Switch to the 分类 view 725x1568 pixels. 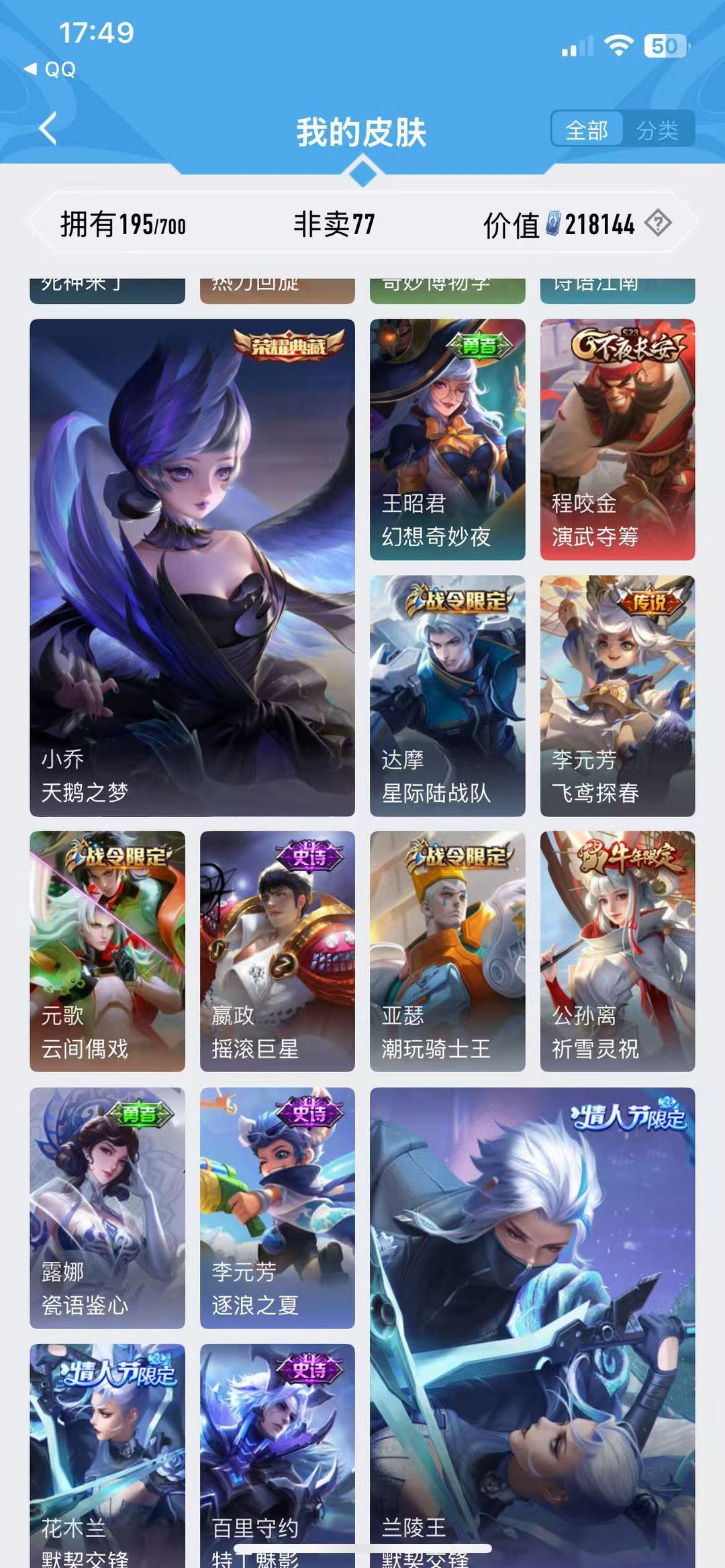point(658,129)
